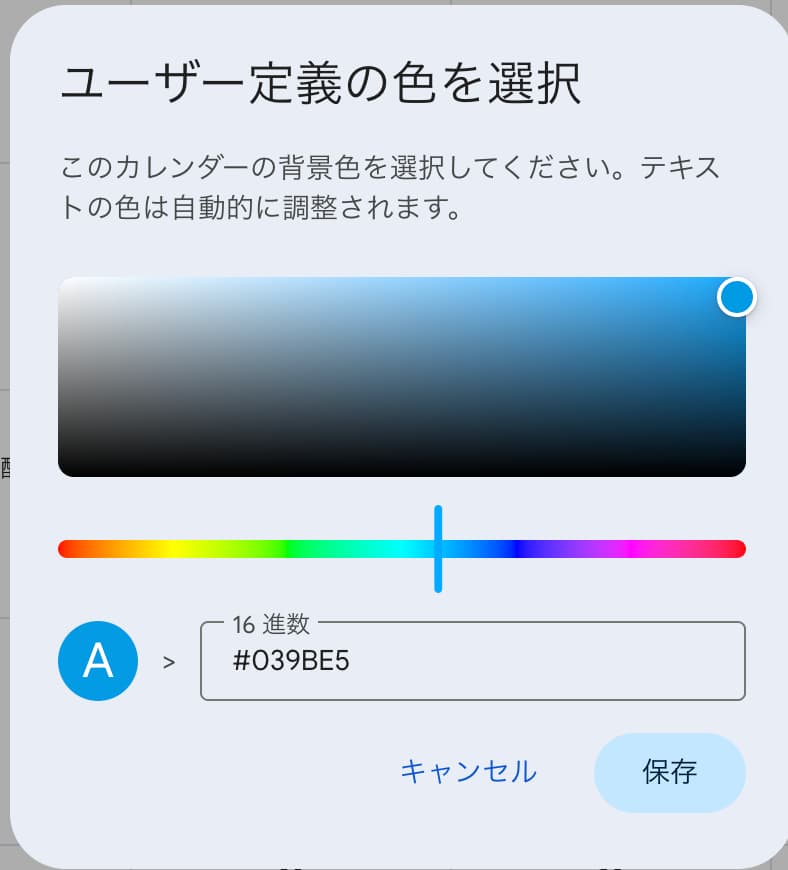788x870 pixels.
Task: Click the ">" arrow beside the preview circle
Action: point(168,661)
